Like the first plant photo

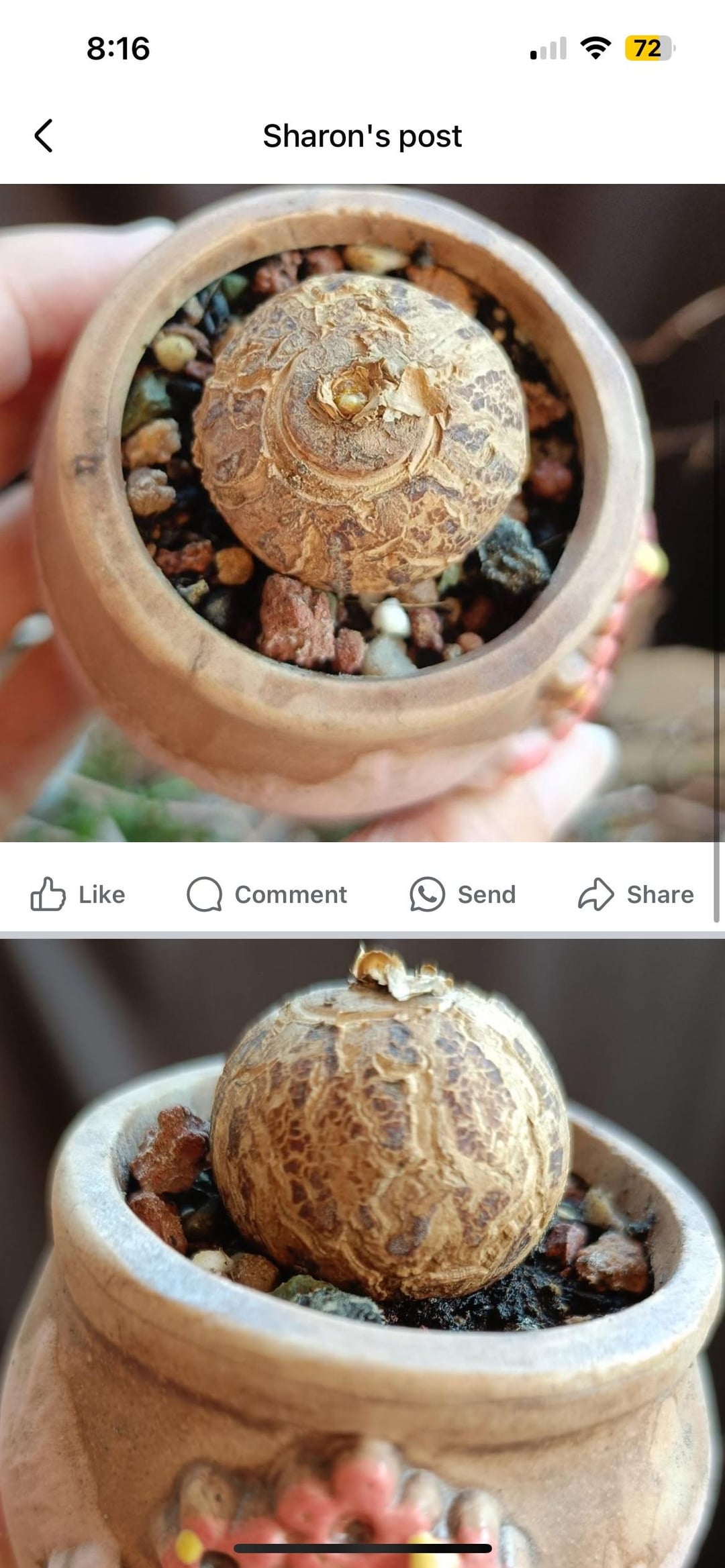pyautogui.click(x=78, y=894)
